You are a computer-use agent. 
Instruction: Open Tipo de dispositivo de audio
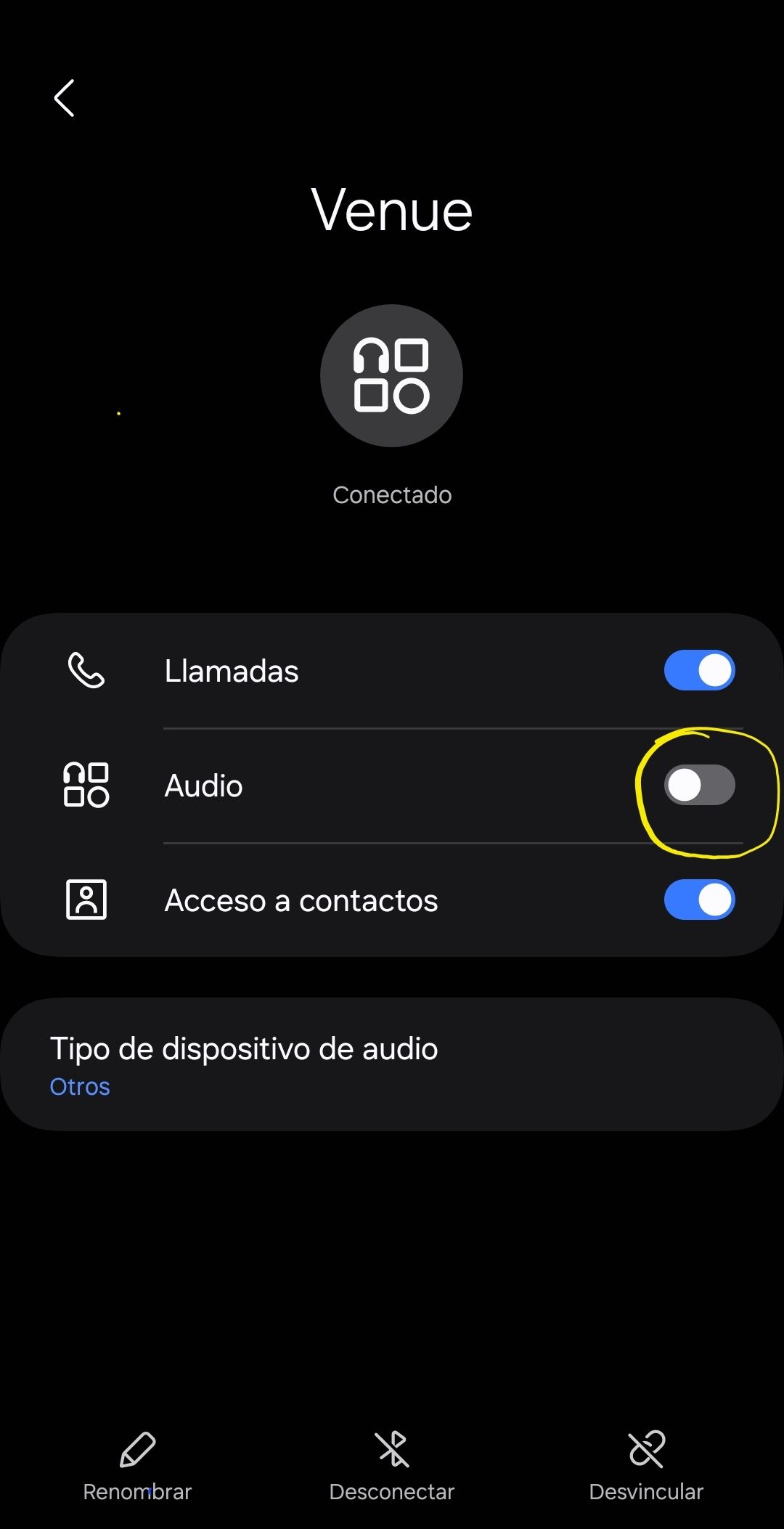392,1064
